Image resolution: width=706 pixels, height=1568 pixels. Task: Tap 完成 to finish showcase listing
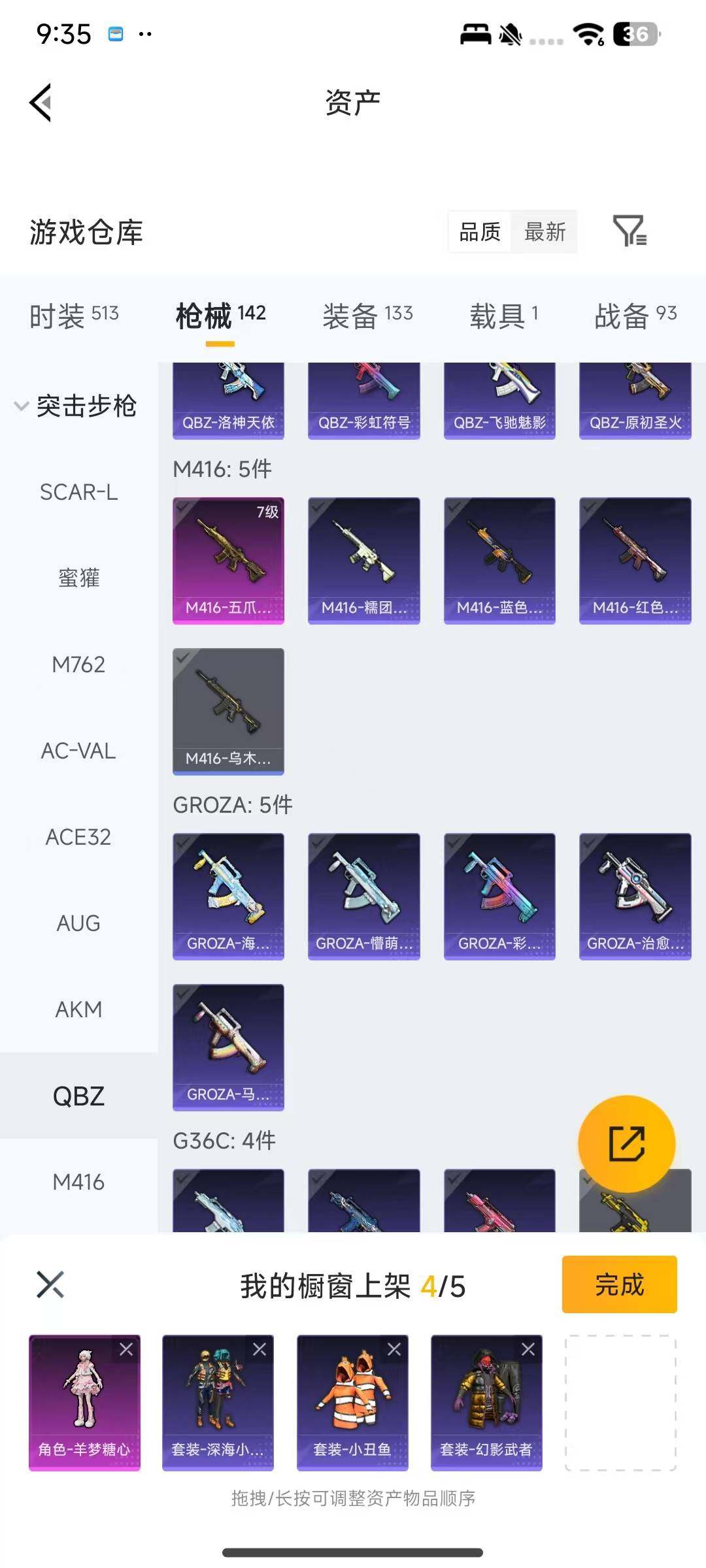(x=619, y=1284)
